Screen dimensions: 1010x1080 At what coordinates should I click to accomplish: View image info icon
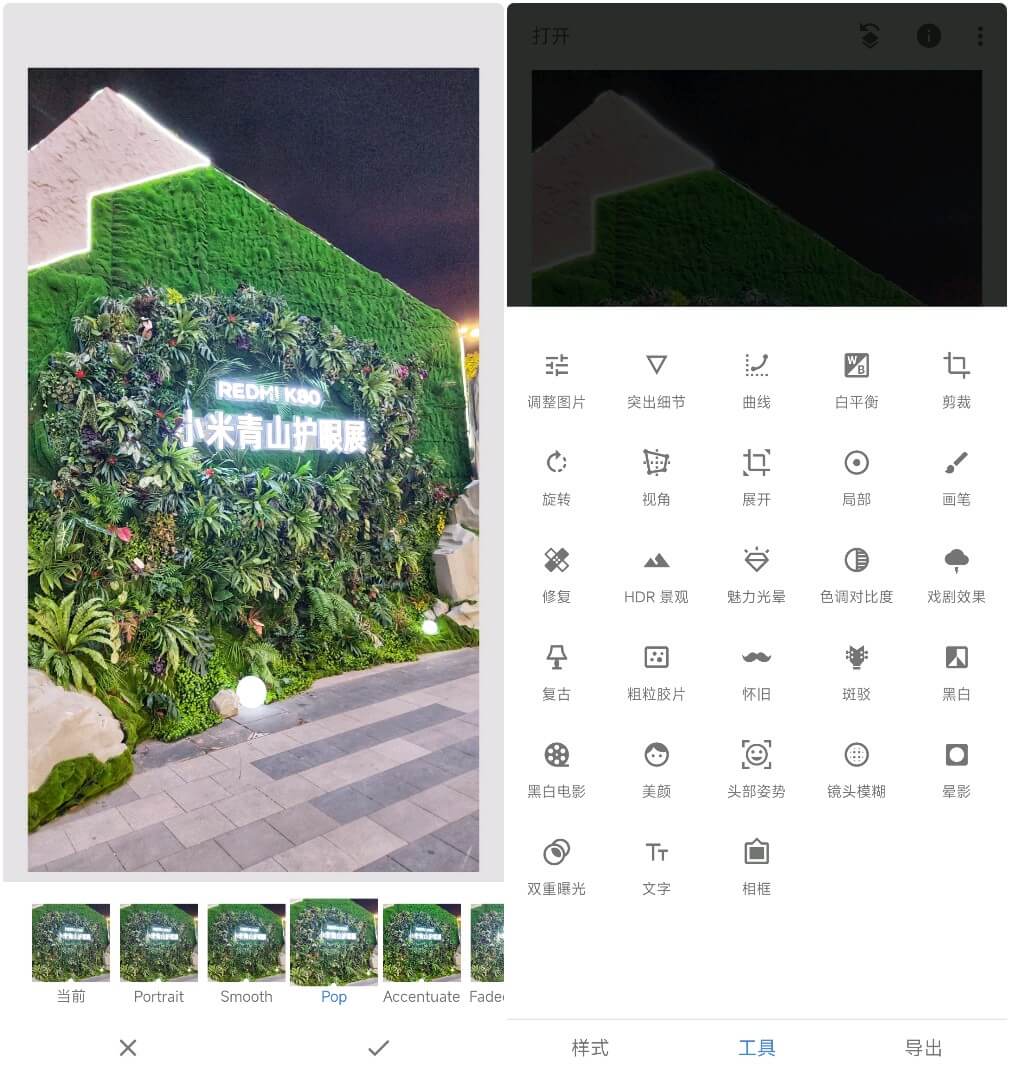coord(928,37)
